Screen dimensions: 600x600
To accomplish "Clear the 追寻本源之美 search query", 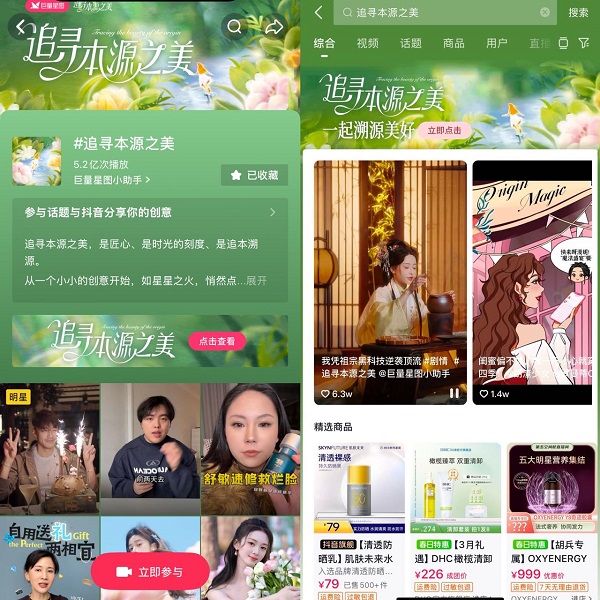I will click(x=545, y=13).
